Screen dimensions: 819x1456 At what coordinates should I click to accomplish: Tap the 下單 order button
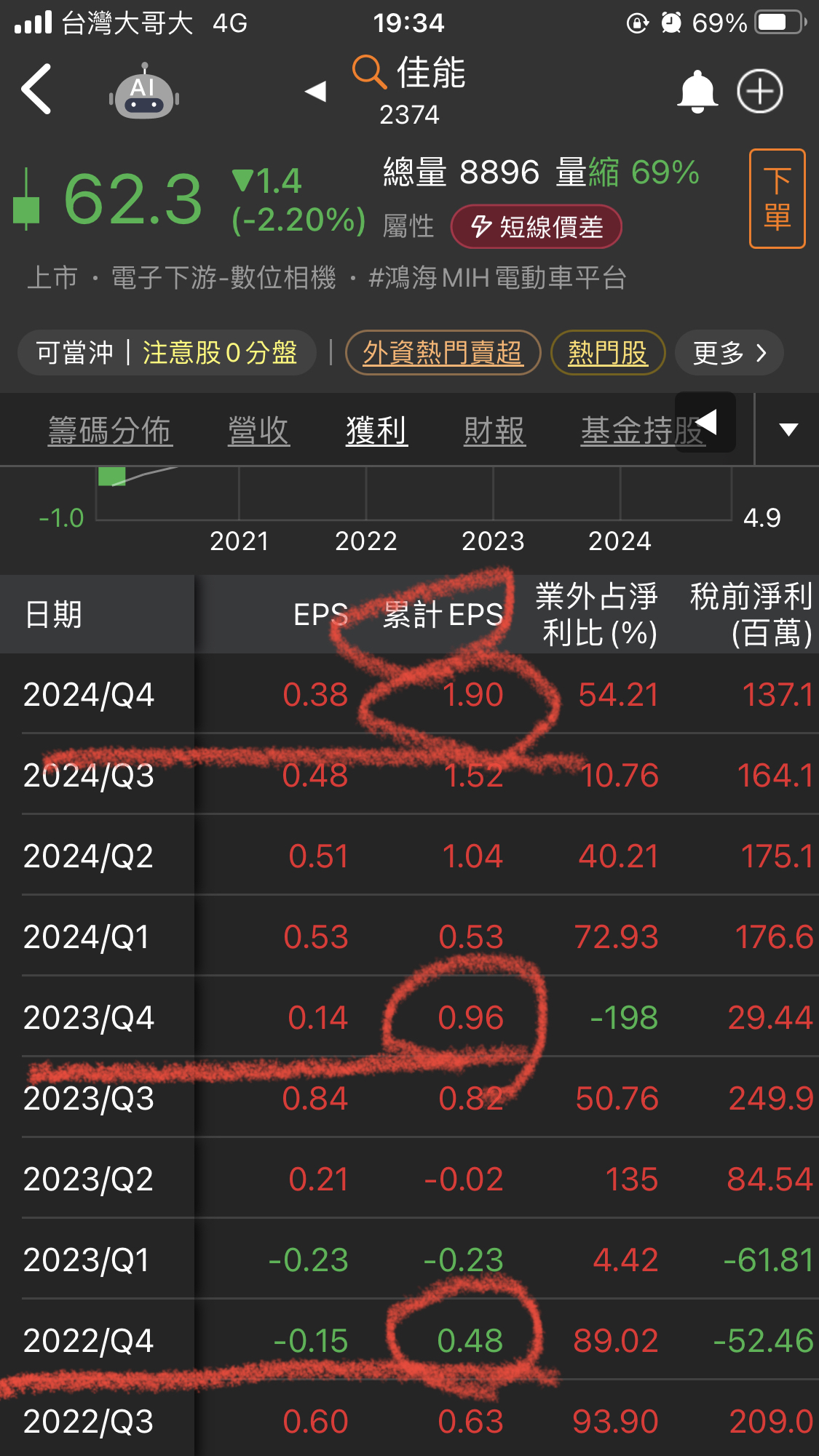click(777, 199)
